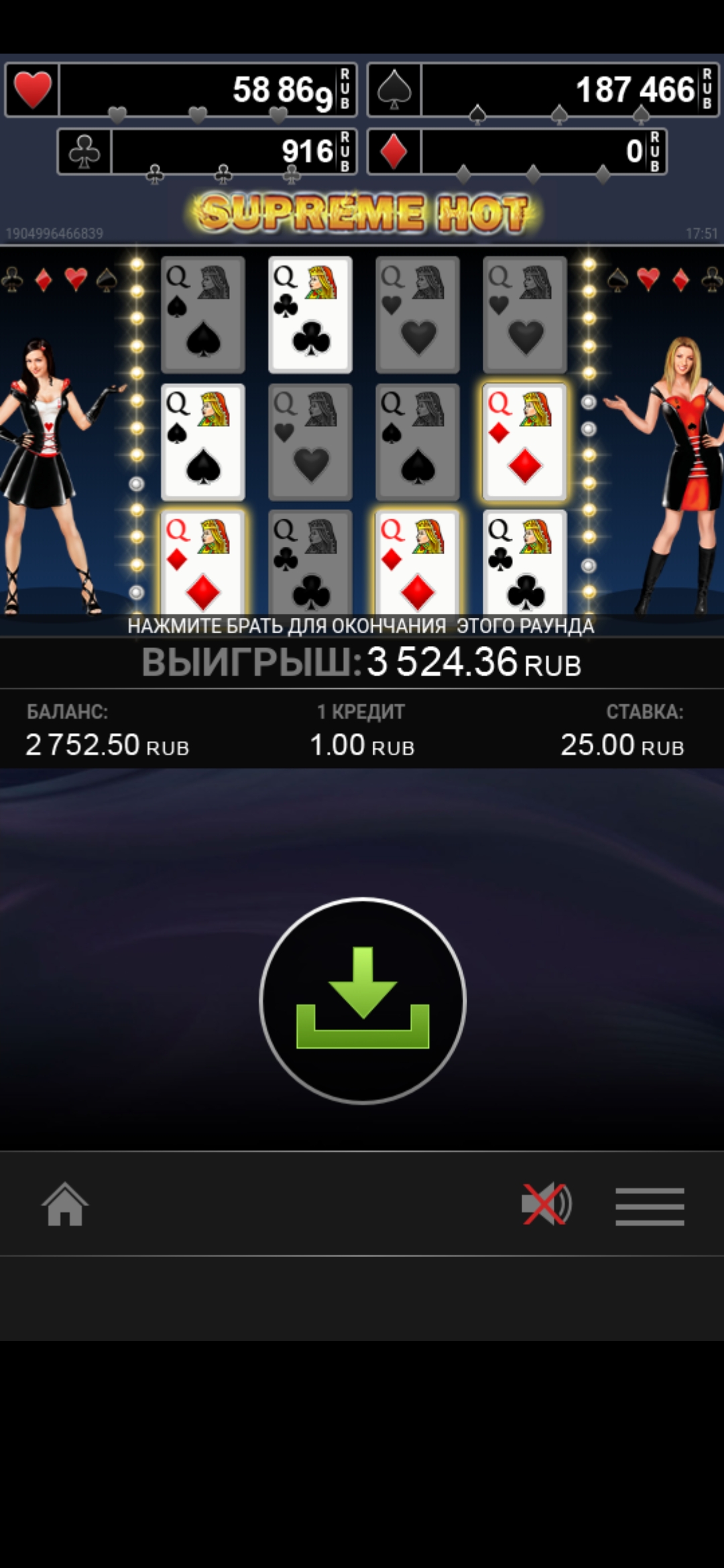Screen dimensions: 724x1568
Task: Unmute the game sound
Action: [546, 1205]
